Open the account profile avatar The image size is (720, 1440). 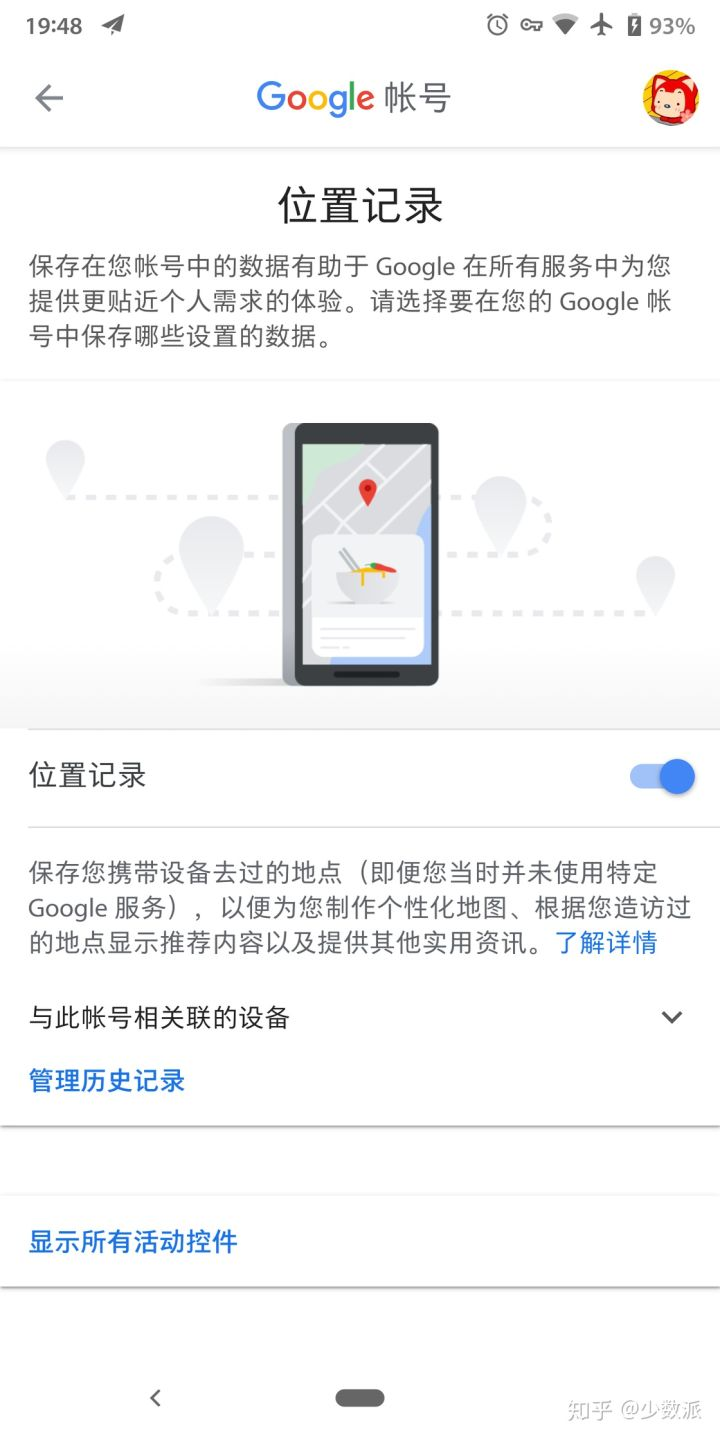(670, 98)
